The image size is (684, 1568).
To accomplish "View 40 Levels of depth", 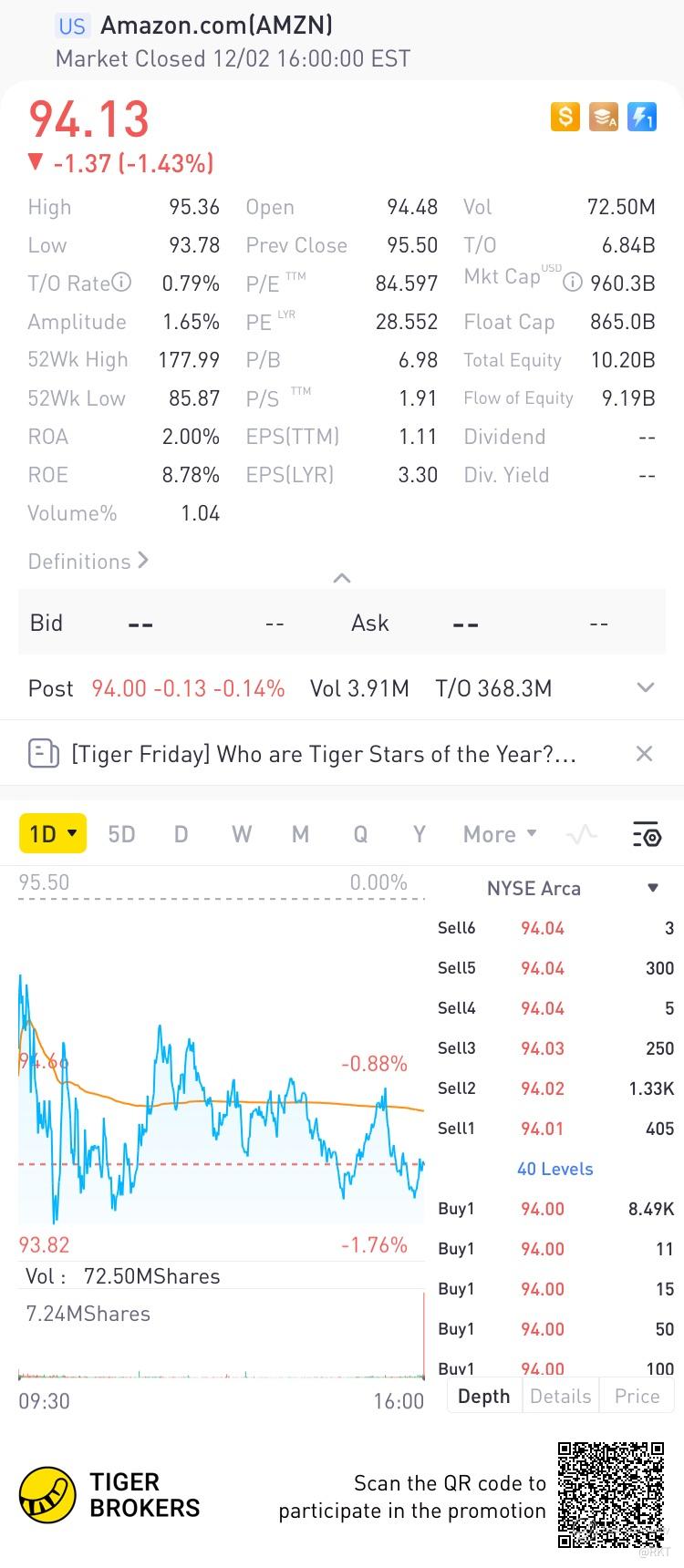I will (554, 1169).
